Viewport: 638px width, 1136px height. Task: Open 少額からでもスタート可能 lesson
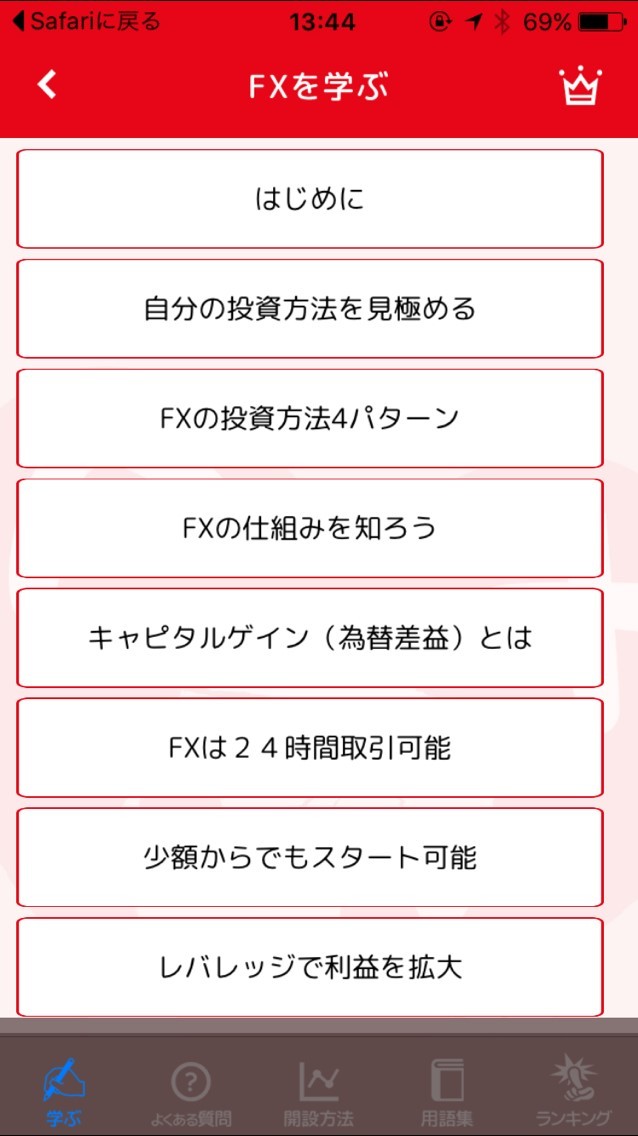coord(310,858)
